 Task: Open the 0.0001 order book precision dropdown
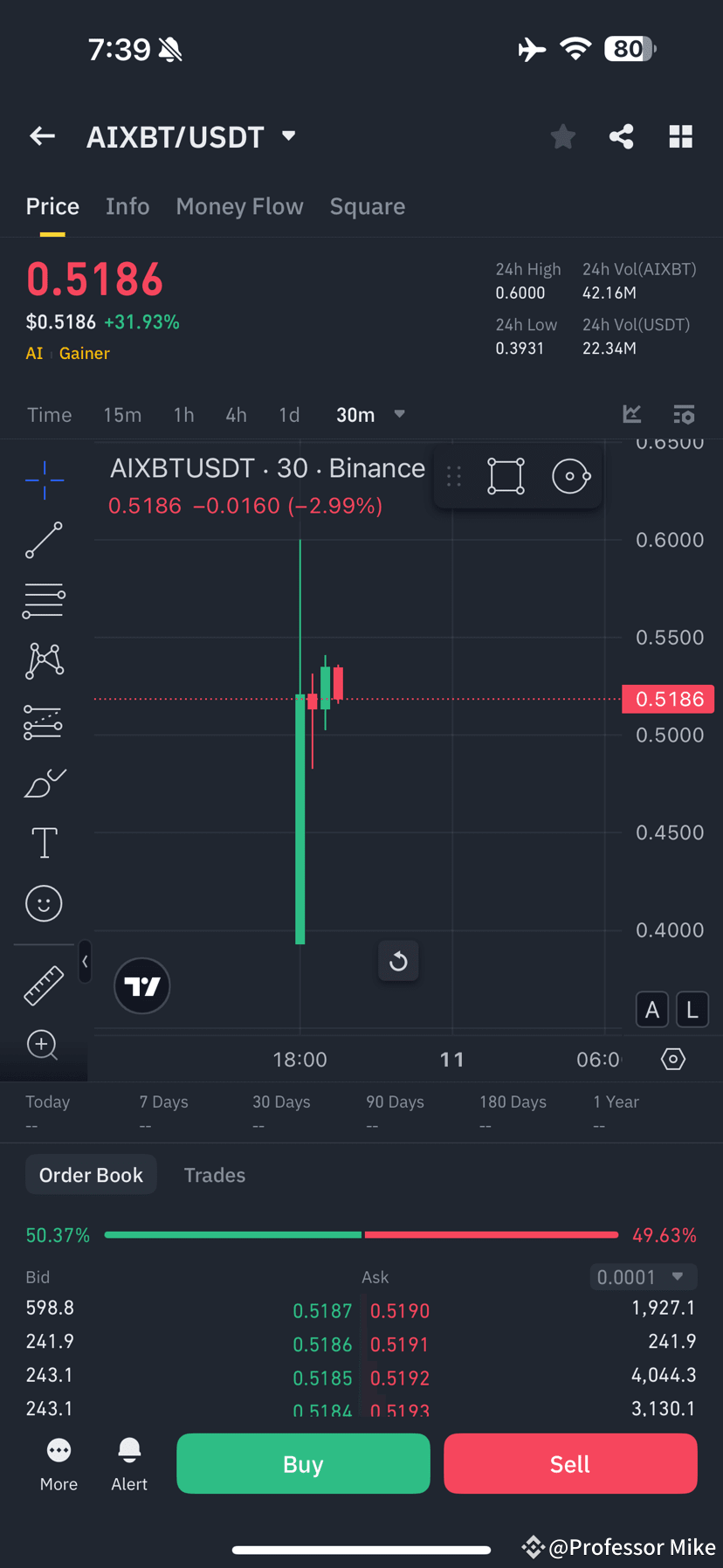pyautogui.click(x=643, y=1276)
